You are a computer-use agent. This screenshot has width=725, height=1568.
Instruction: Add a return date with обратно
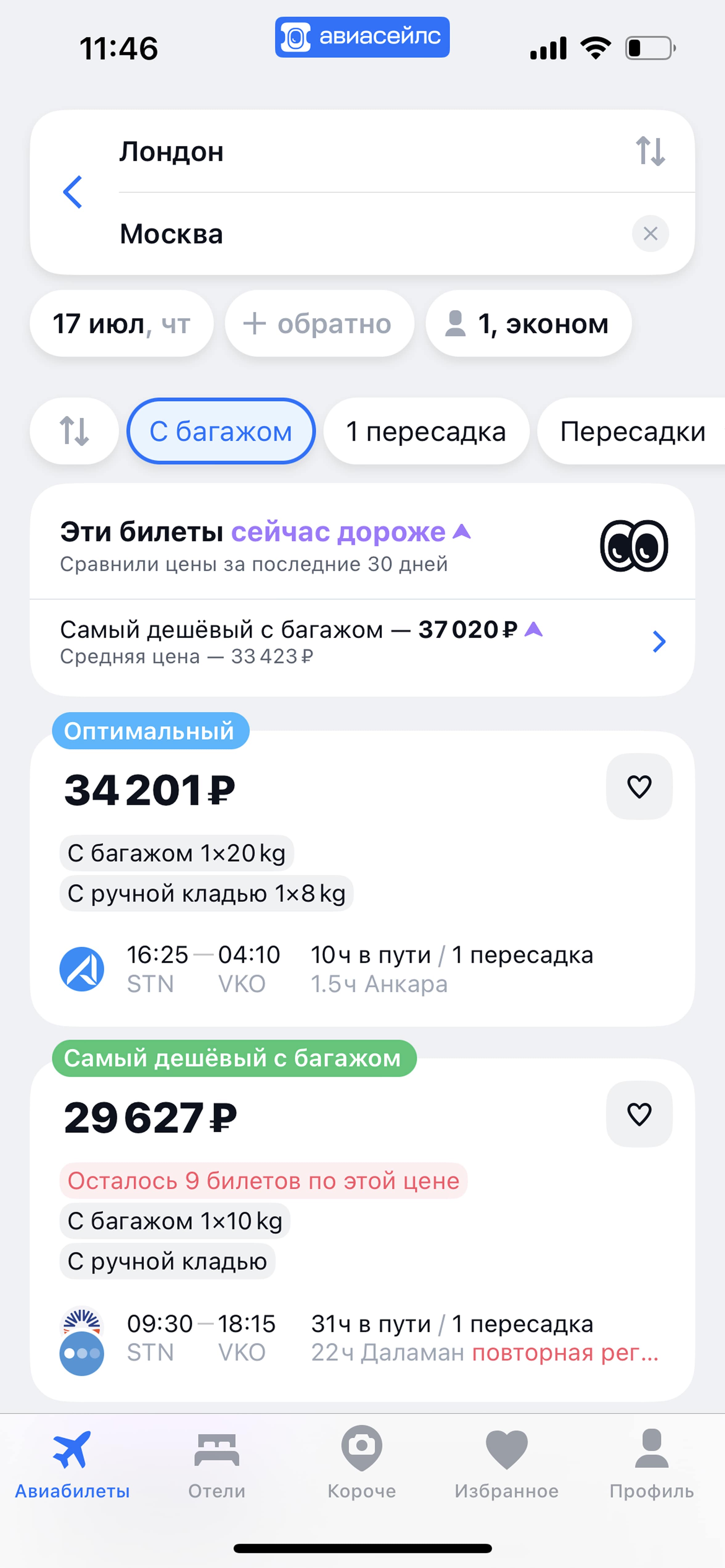pos(319,323)
